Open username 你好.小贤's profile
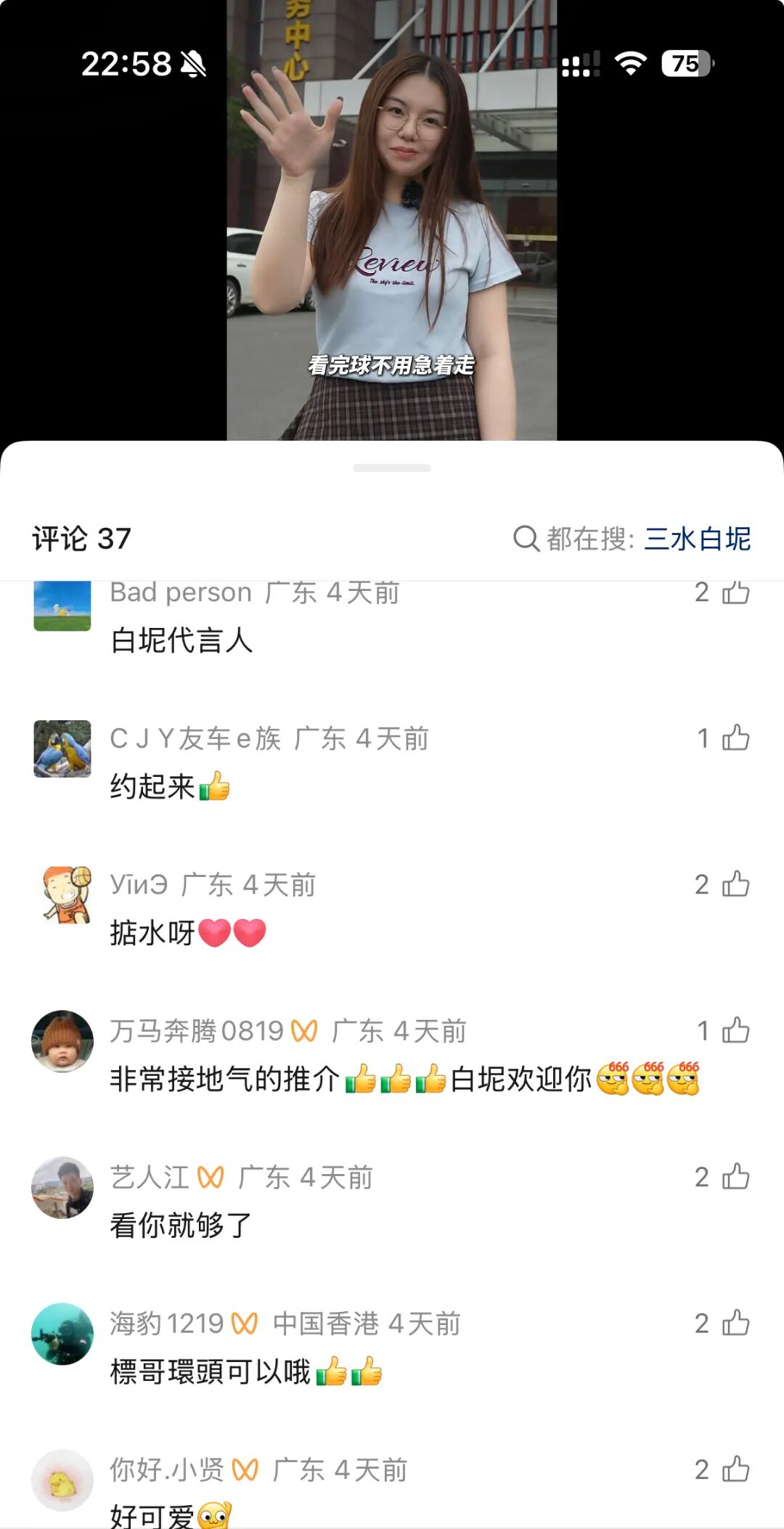The height and width of the screenshot is (1529, 784). [x=167, y=1470]
